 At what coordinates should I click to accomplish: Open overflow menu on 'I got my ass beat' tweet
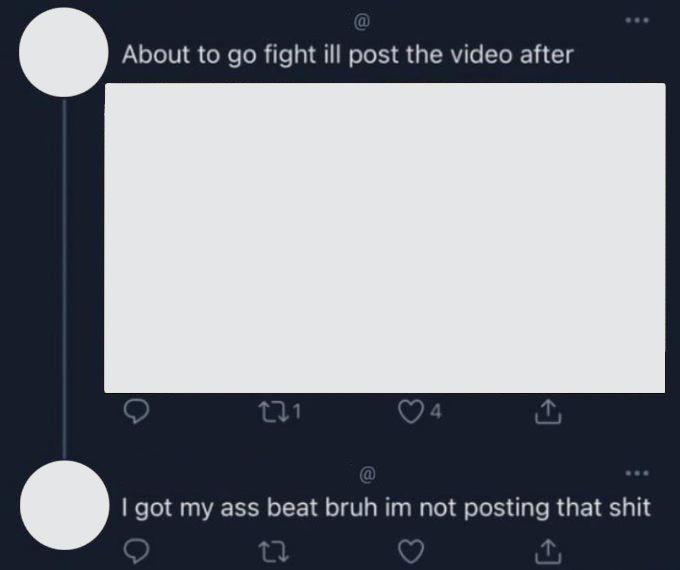[635, 472]
